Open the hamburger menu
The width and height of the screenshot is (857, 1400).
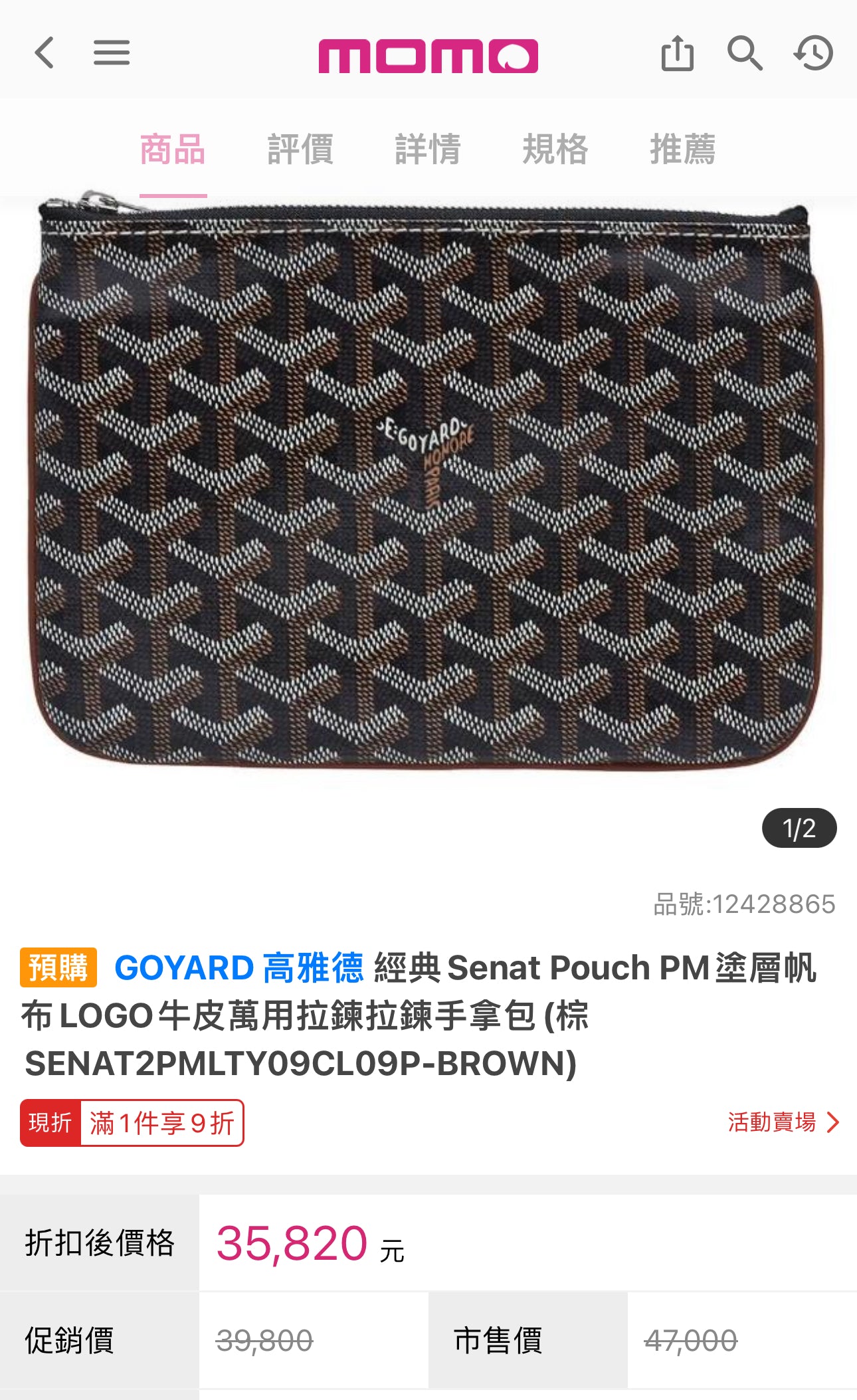tap(111, 53)
